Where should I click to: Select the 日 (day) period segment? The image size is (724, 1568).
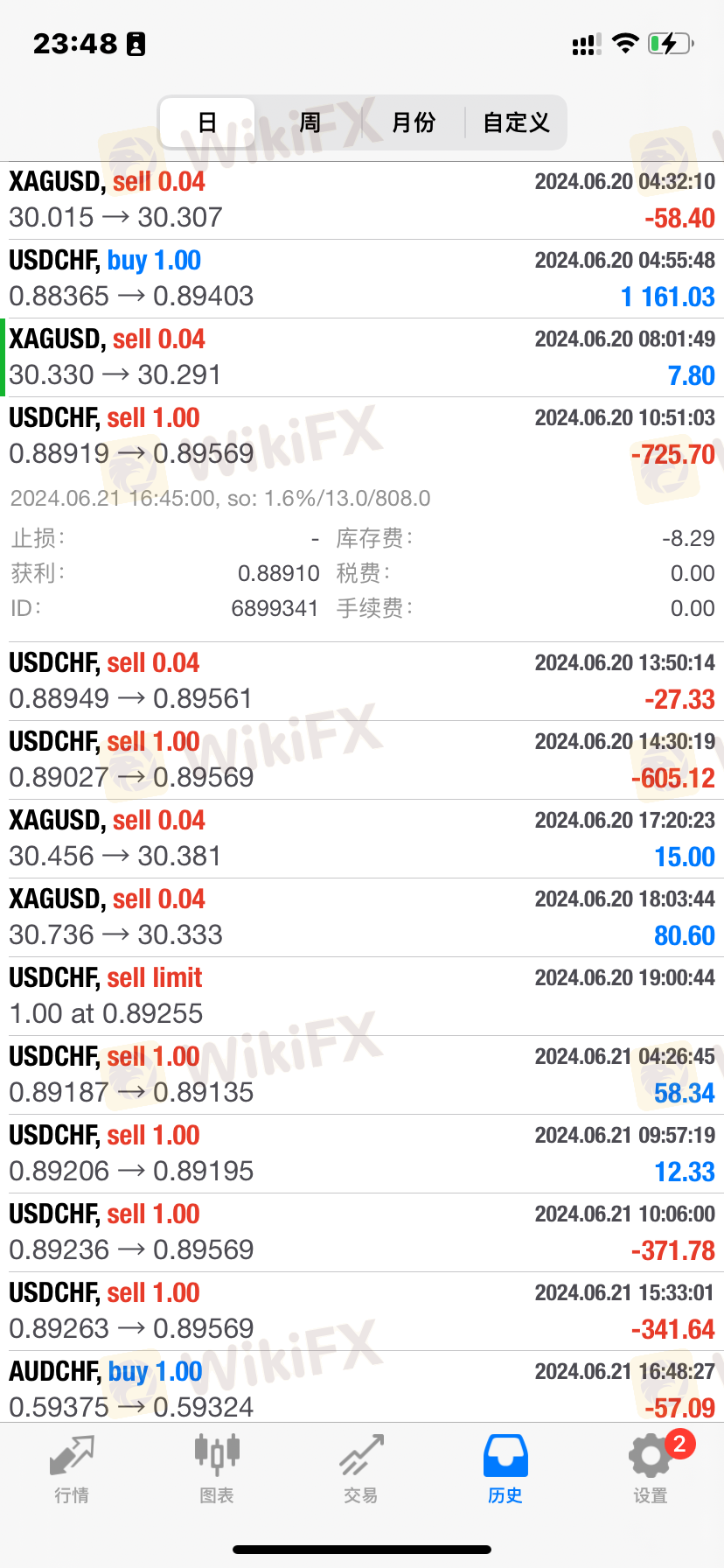coord(207,122)
